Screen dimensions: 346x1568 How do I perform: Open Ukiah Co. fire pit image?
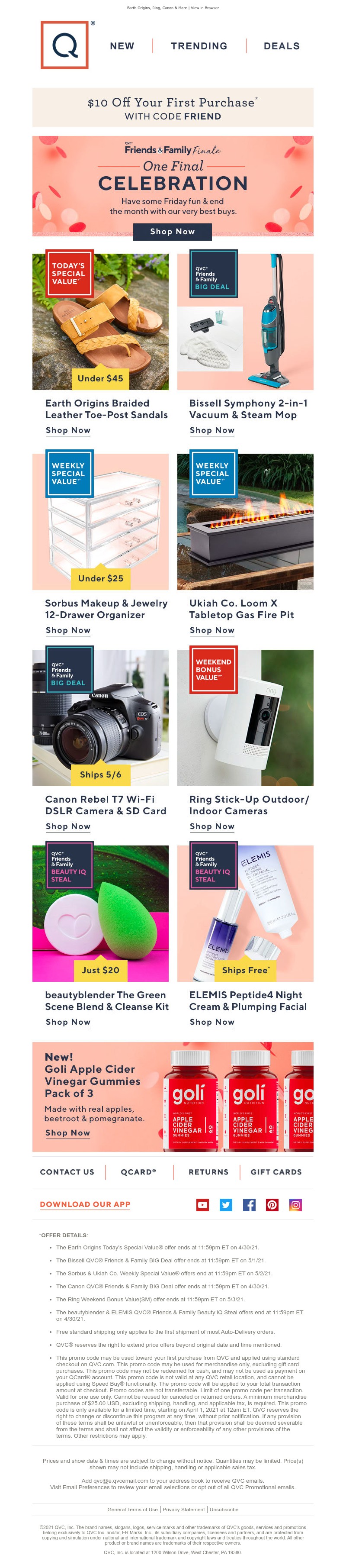245,522
